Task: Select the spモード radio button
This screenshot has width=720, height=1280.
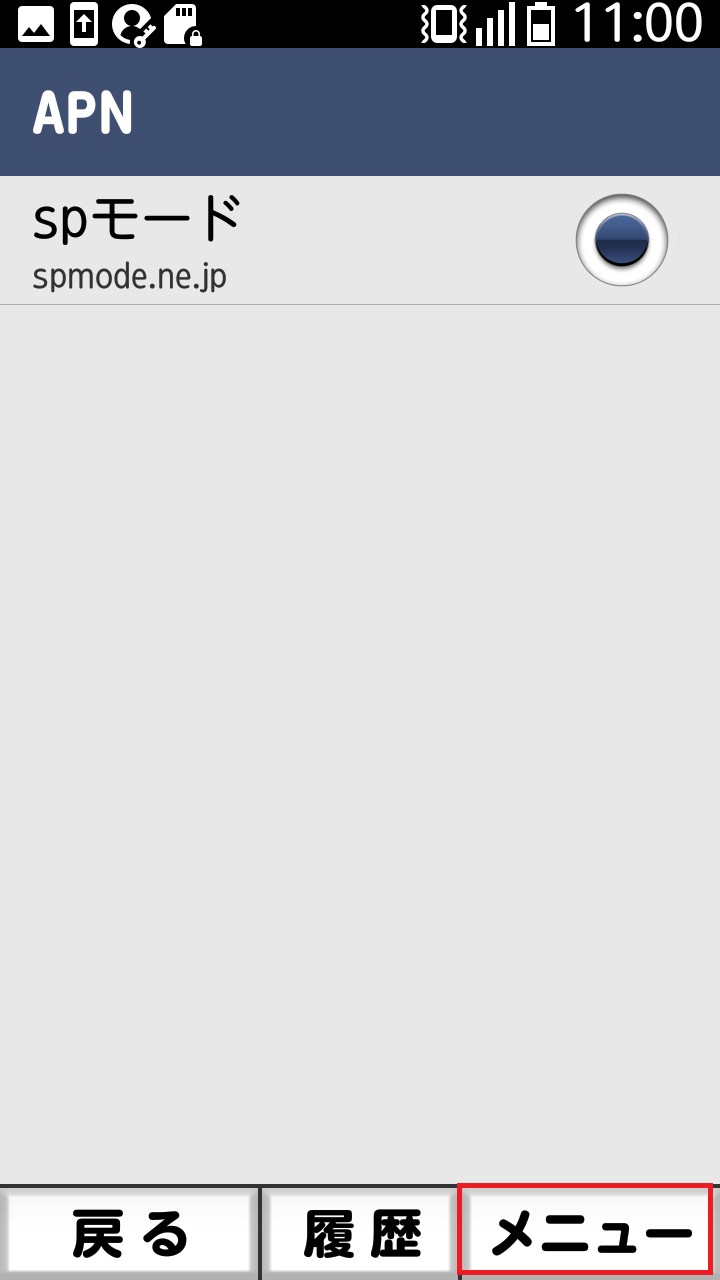Action: pos(621,240)
